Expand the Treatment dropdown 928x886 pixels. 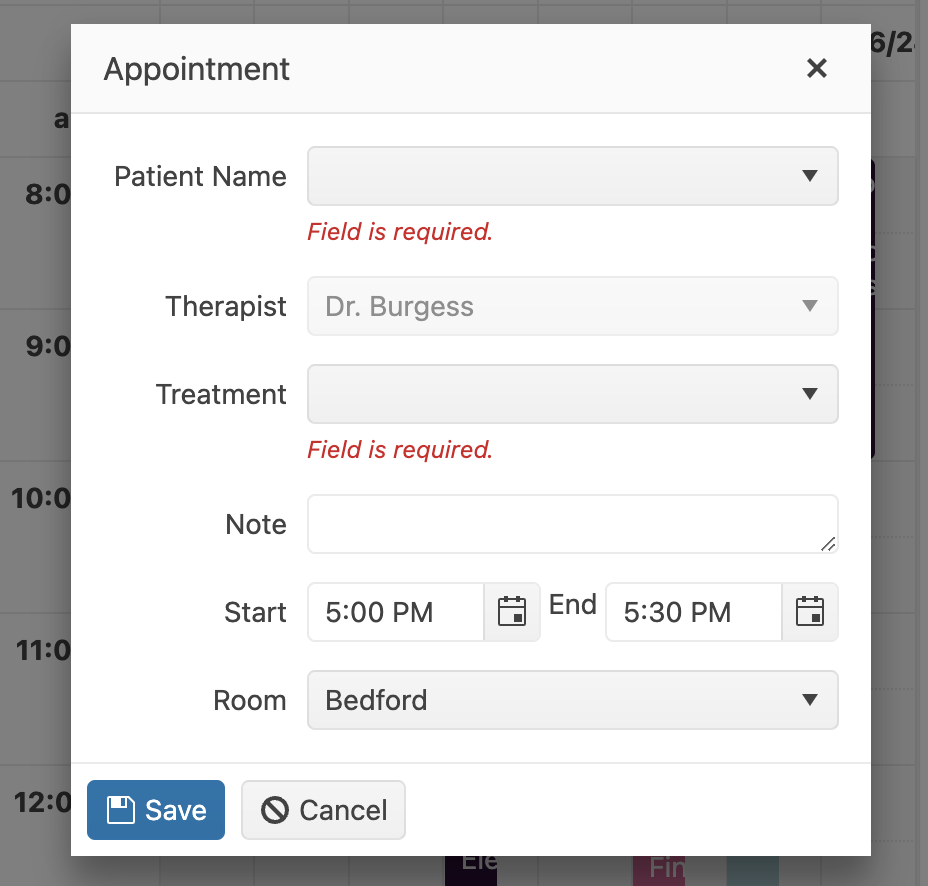coord(572,394)
